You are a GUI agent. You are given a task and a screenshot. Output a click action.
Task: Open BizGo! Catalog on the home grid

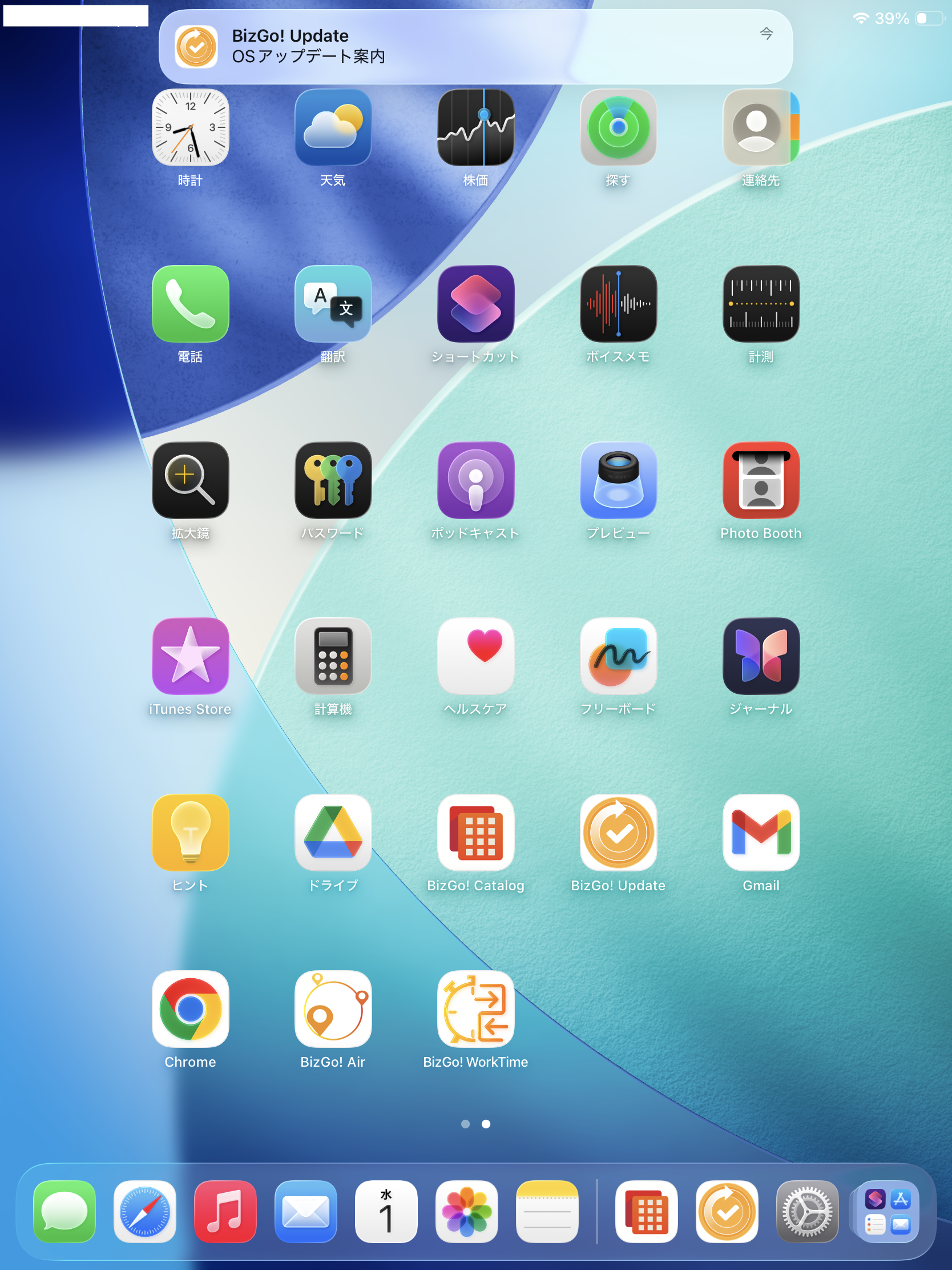[475, 833]
